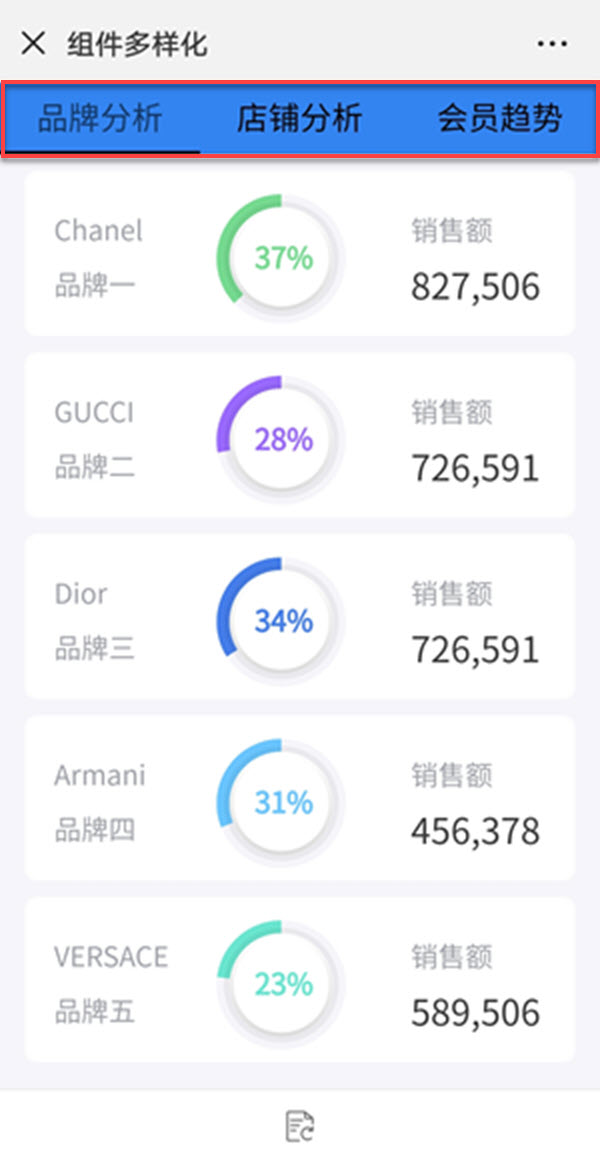The width and height of the screenshot is (600, 1162).
Task: Open the Dior brand card
Action: click(x=299, y=616)
